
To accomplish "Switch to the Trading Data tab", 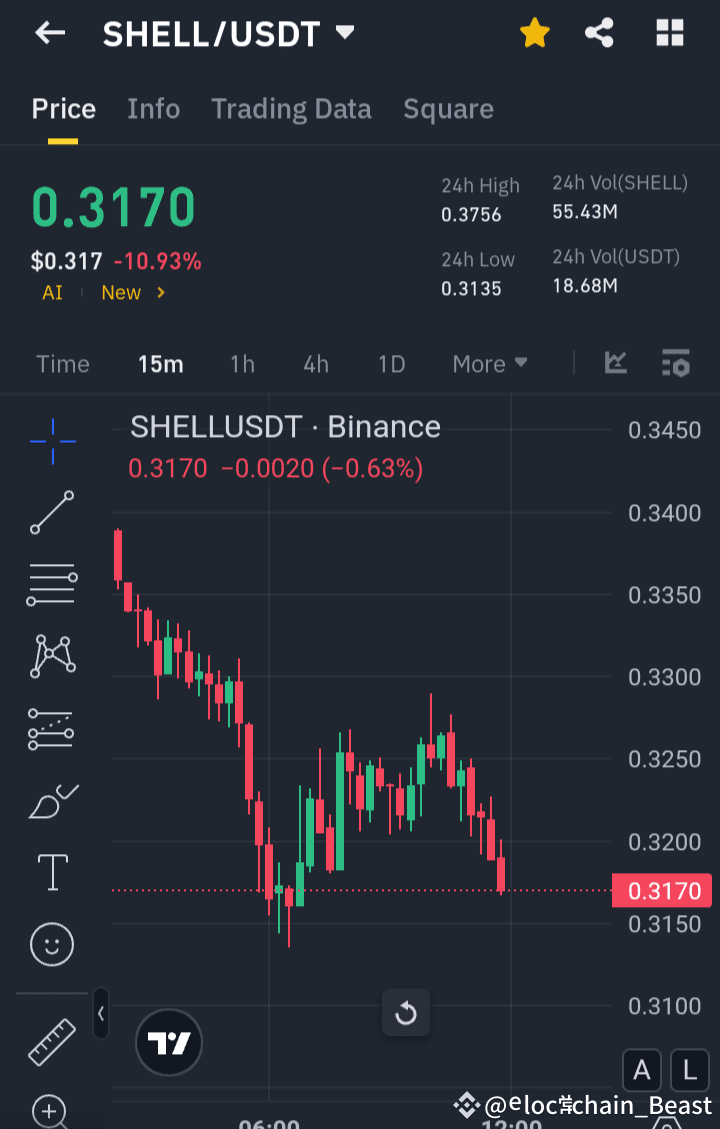I will coord(291,108).
